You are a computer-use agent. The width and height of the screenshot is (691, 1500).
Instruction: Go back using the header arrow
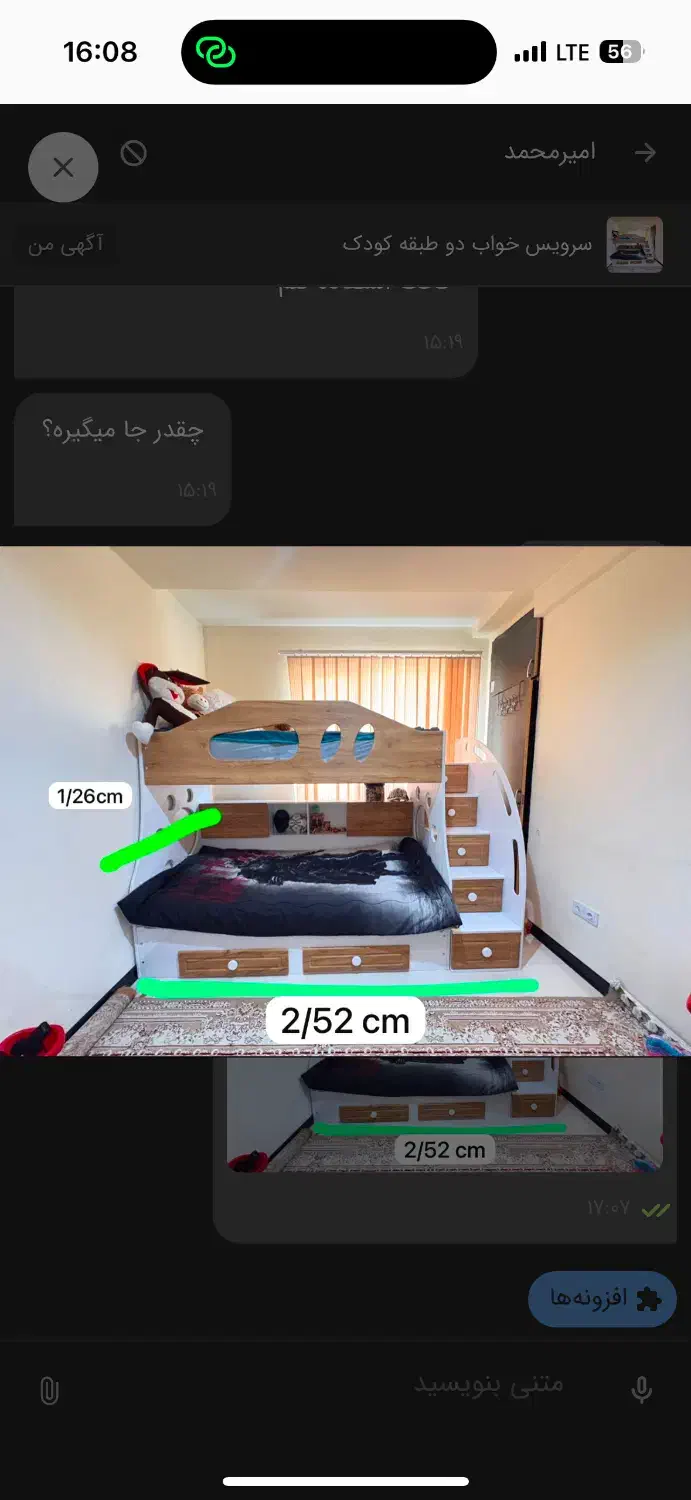(646, 153)
